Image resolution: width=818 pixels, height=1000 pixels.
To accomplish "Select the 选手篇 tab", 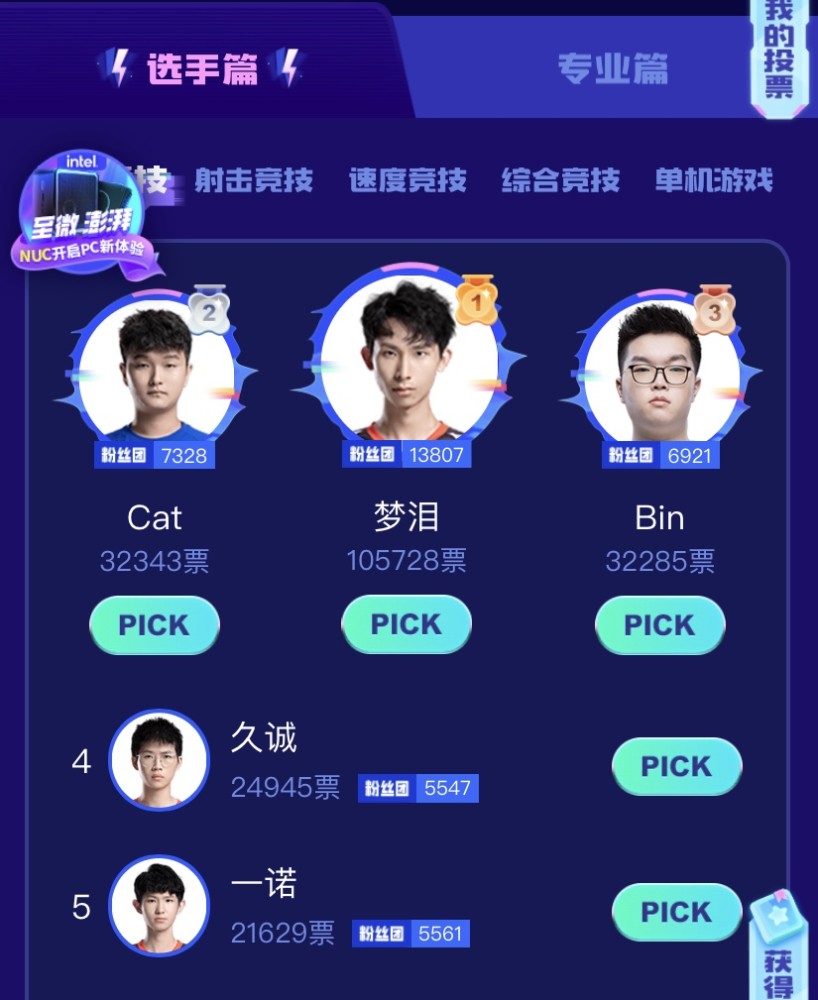I will pyautogui.click(x=203, y=69).
